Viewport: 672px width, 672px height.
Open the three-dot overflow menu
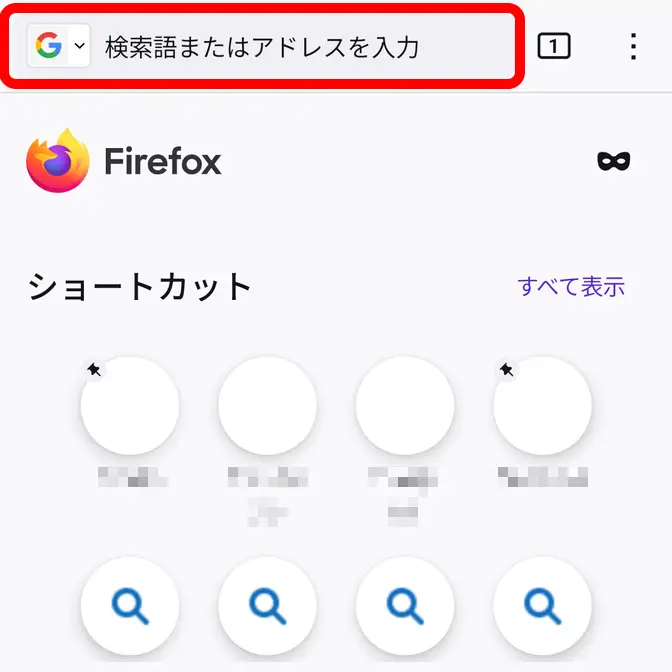pyautogui.click(x=633, y=46)
